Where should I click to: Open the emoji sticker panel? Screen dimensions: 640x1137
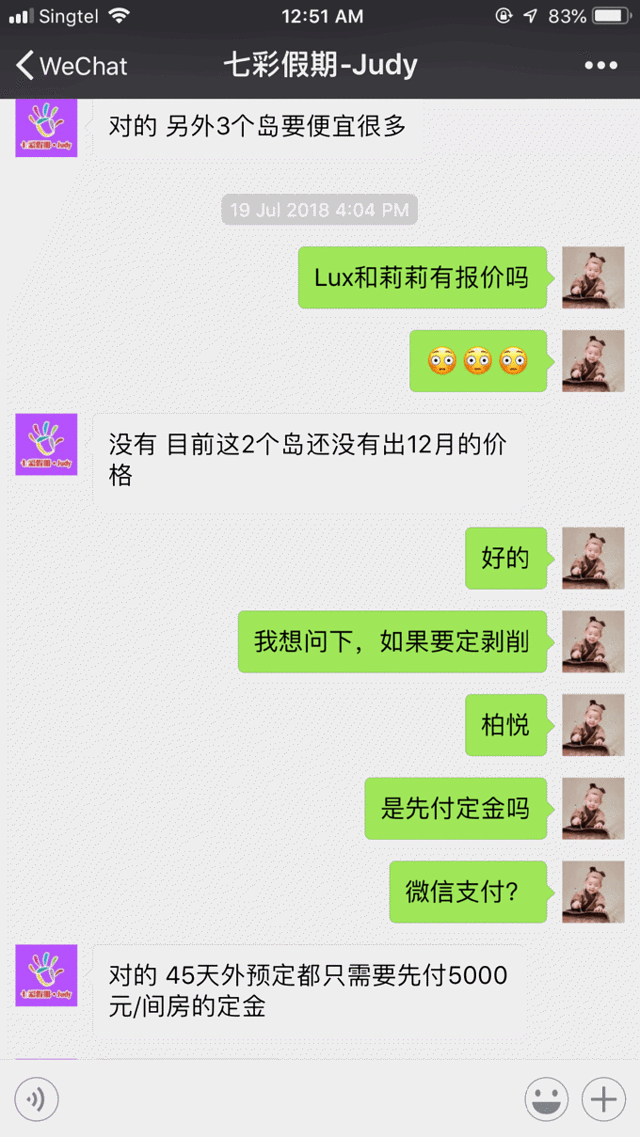click(547, 1100)
